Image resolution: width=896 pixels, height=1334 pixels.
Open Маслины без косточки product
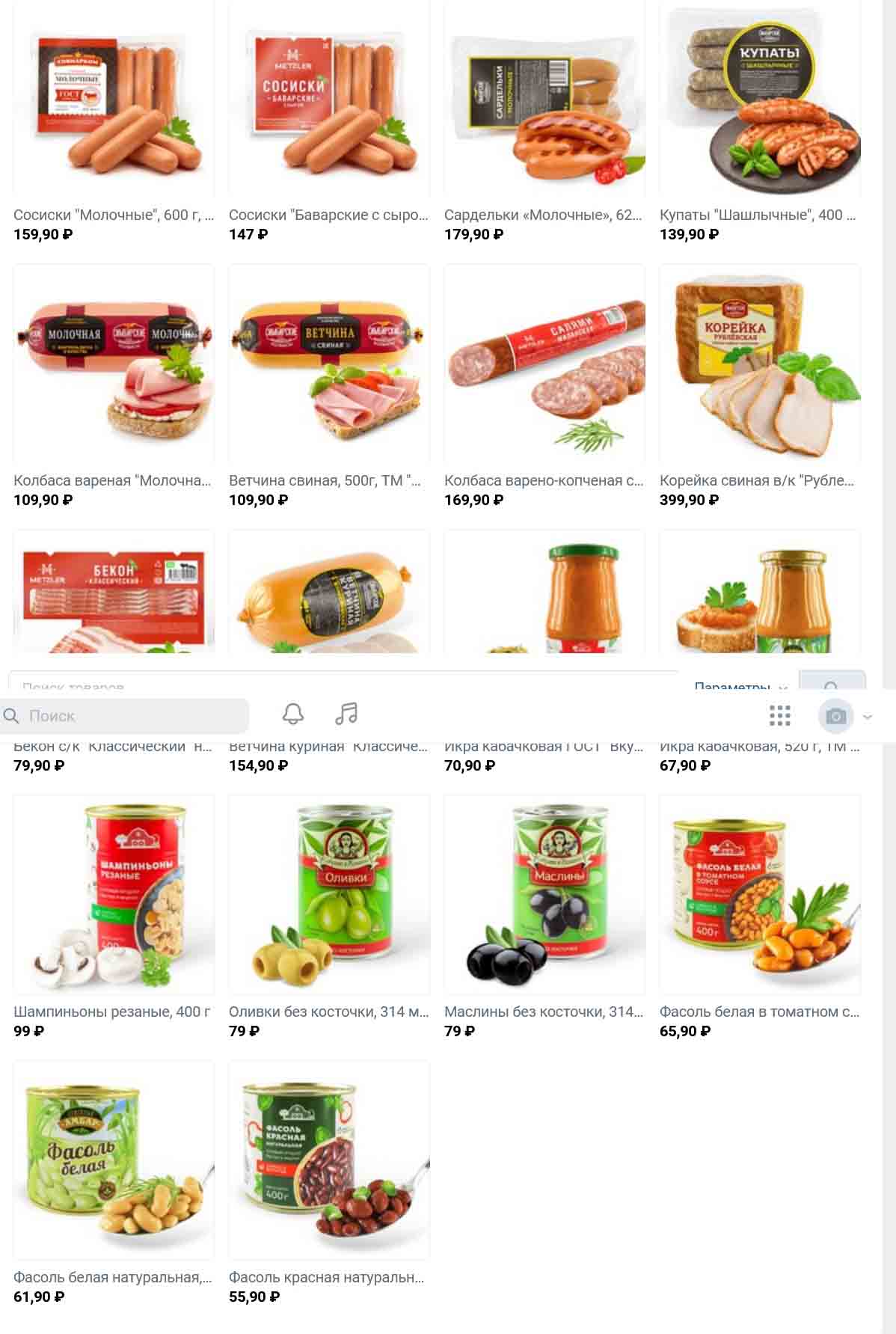point(544,896)
